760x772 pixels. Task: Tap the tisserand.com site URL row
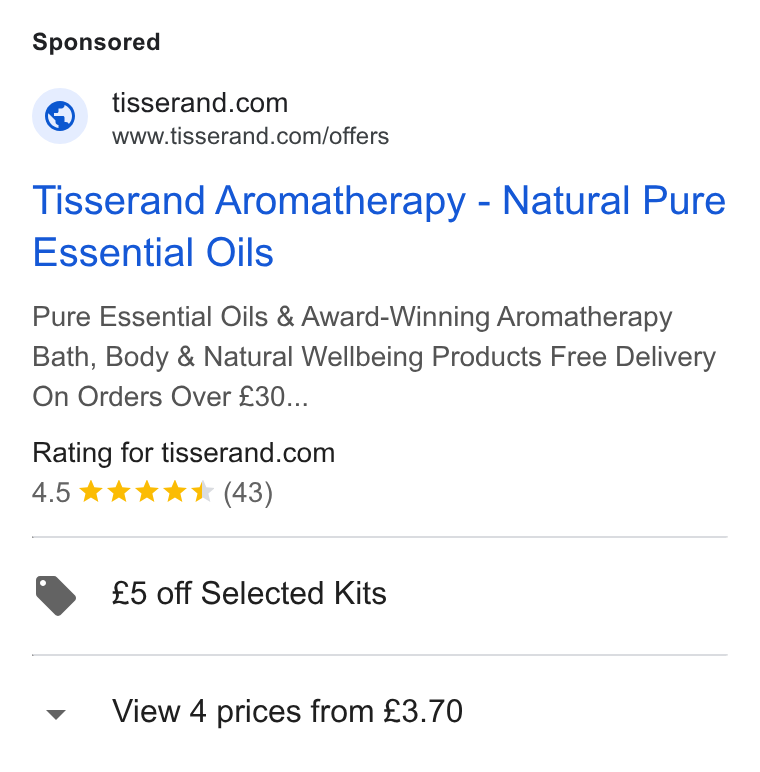tap(211, 117)
